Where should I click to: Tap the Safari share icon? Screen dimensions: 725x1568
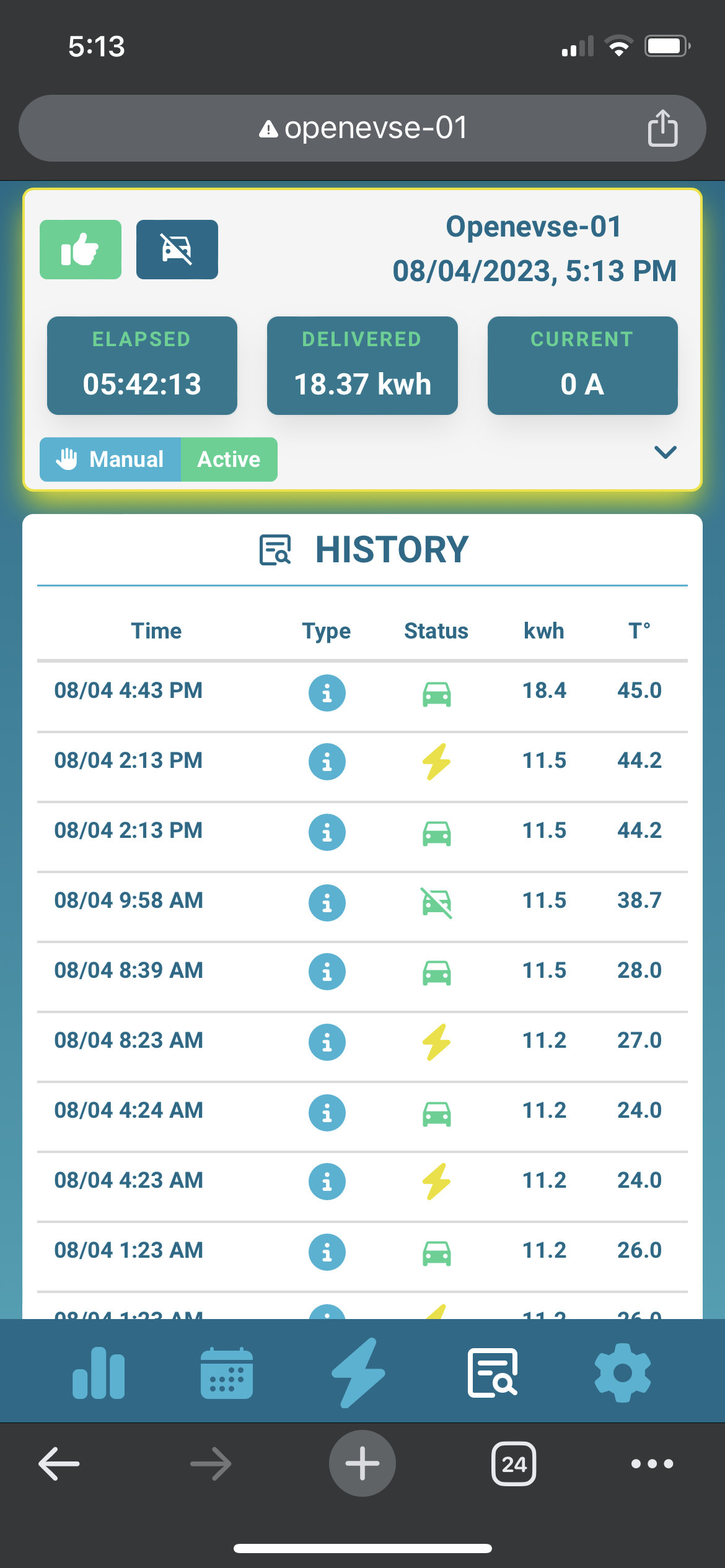coord(662,128)
